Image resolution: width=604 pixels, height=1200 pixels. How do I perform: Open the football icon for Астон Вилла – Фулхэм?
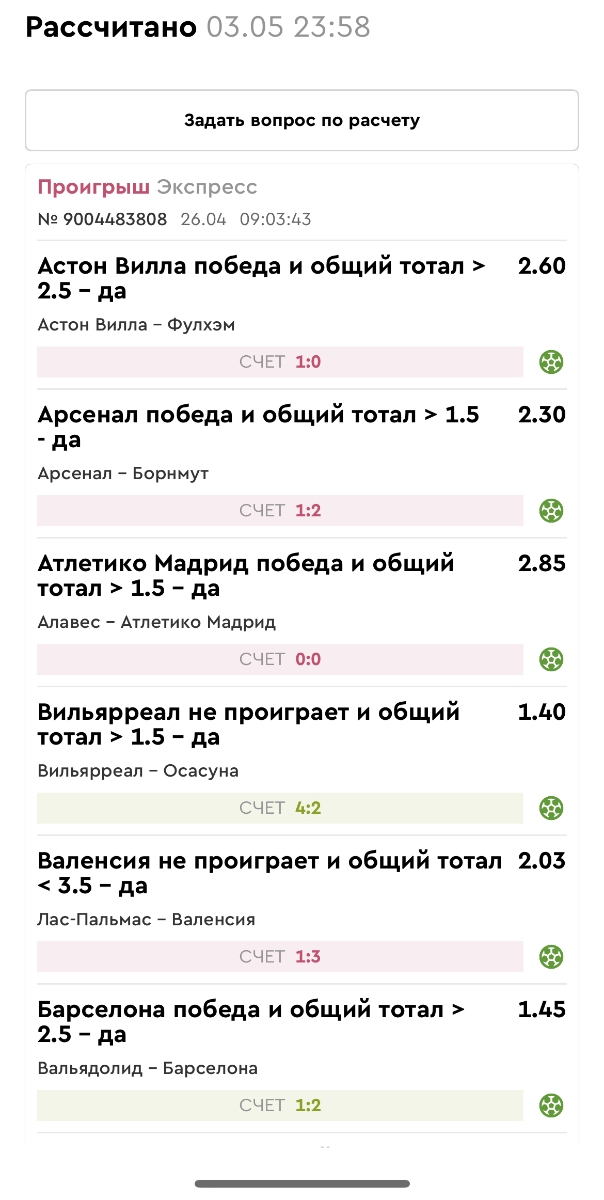click(x=551, y=362)
